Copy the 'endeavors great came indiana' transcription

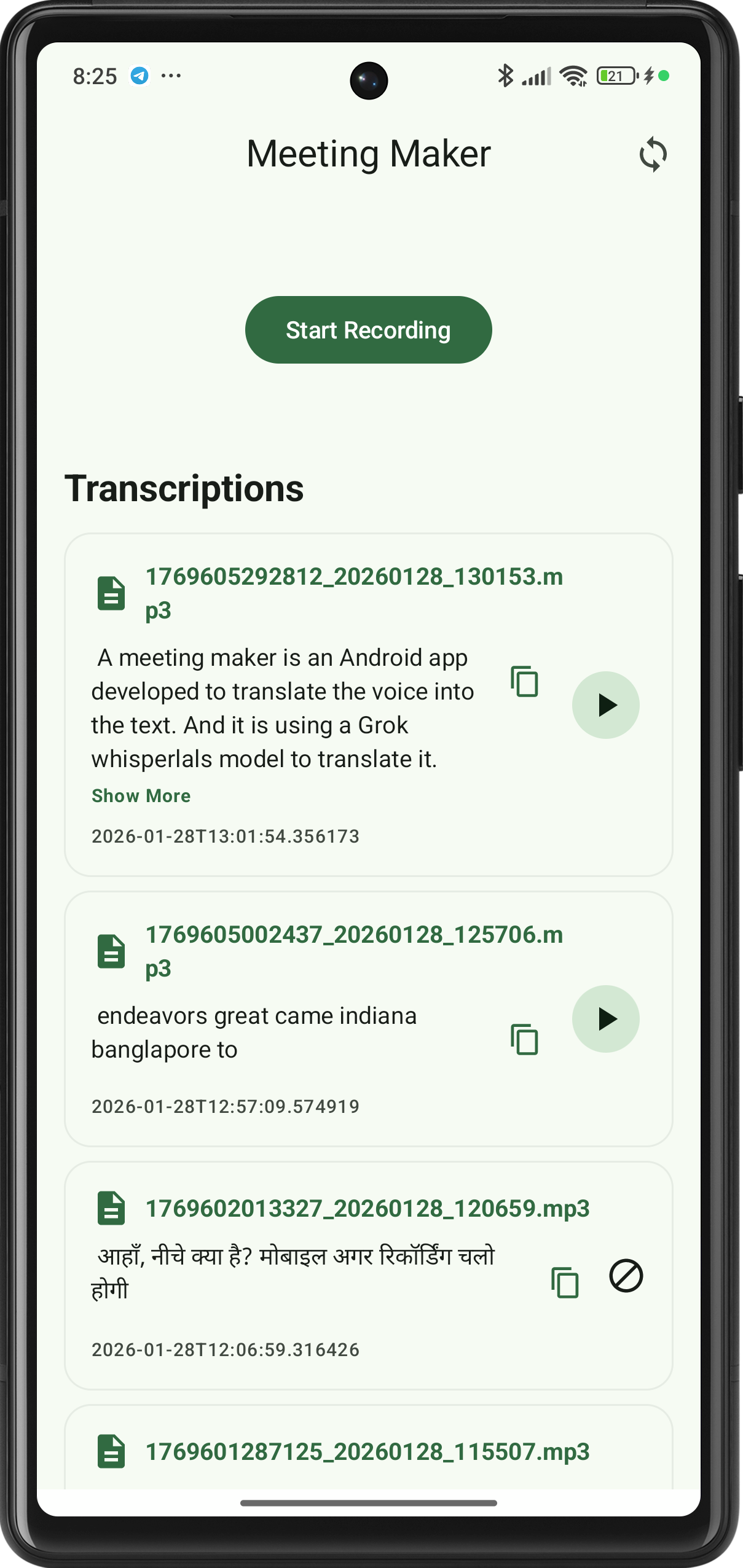click(x=524, y=1039)
